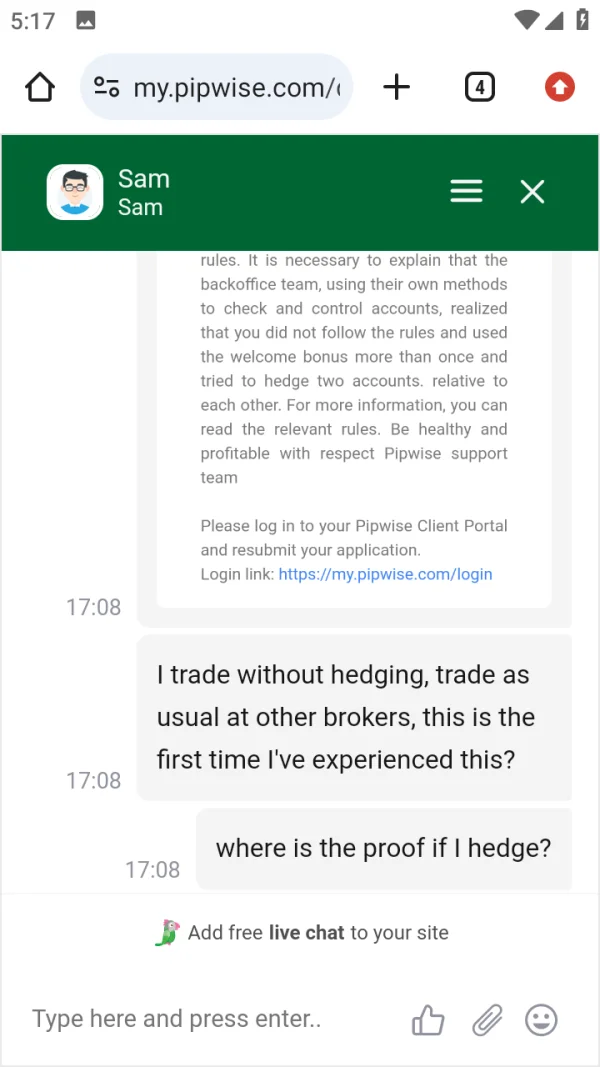Attach a file to the chat

point(486,1020)
